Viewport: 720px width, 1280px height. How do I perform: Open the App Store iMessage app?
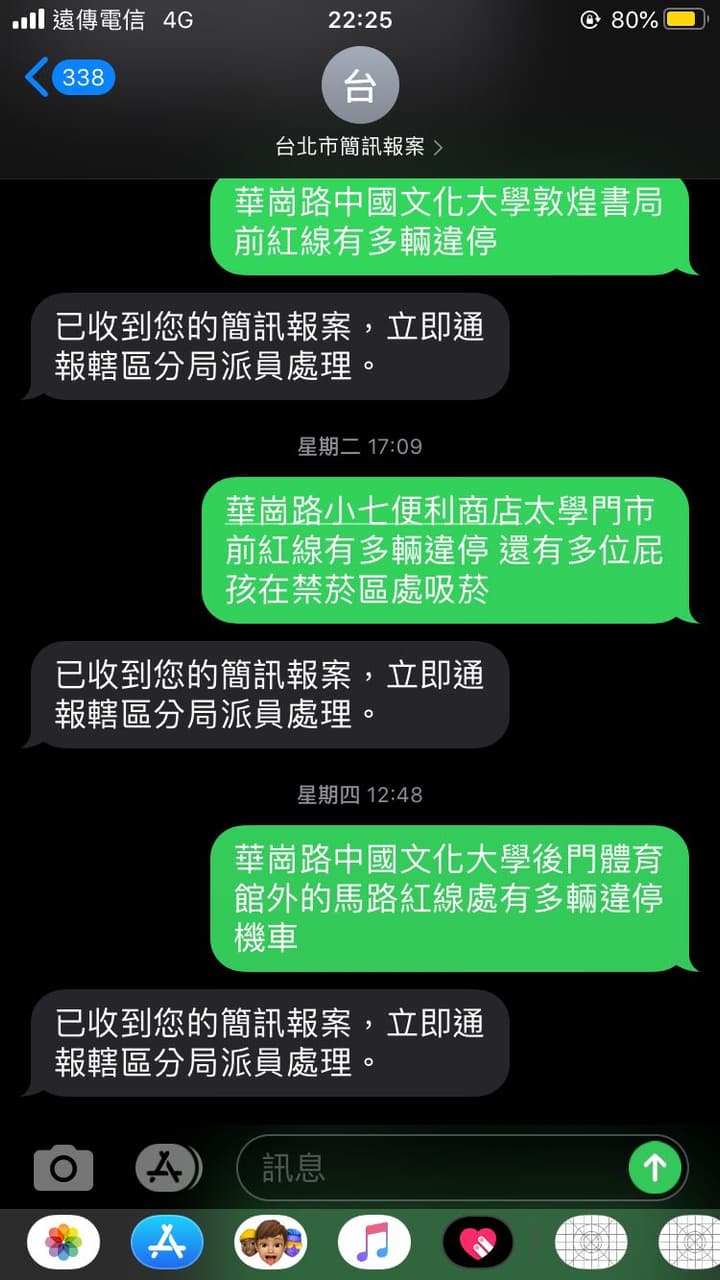pos(167,1243)
